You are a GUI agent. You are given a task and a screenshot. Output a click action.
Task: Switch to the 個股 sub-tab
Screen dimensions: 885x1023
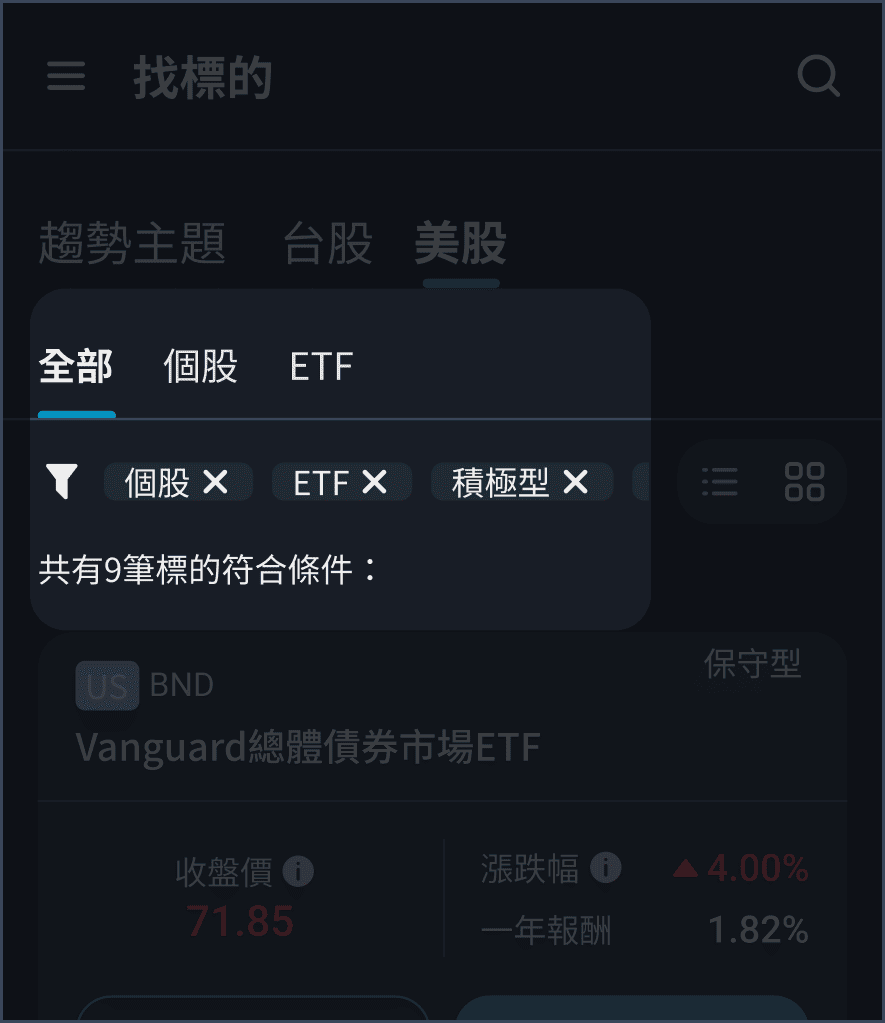tap(201, 367)
